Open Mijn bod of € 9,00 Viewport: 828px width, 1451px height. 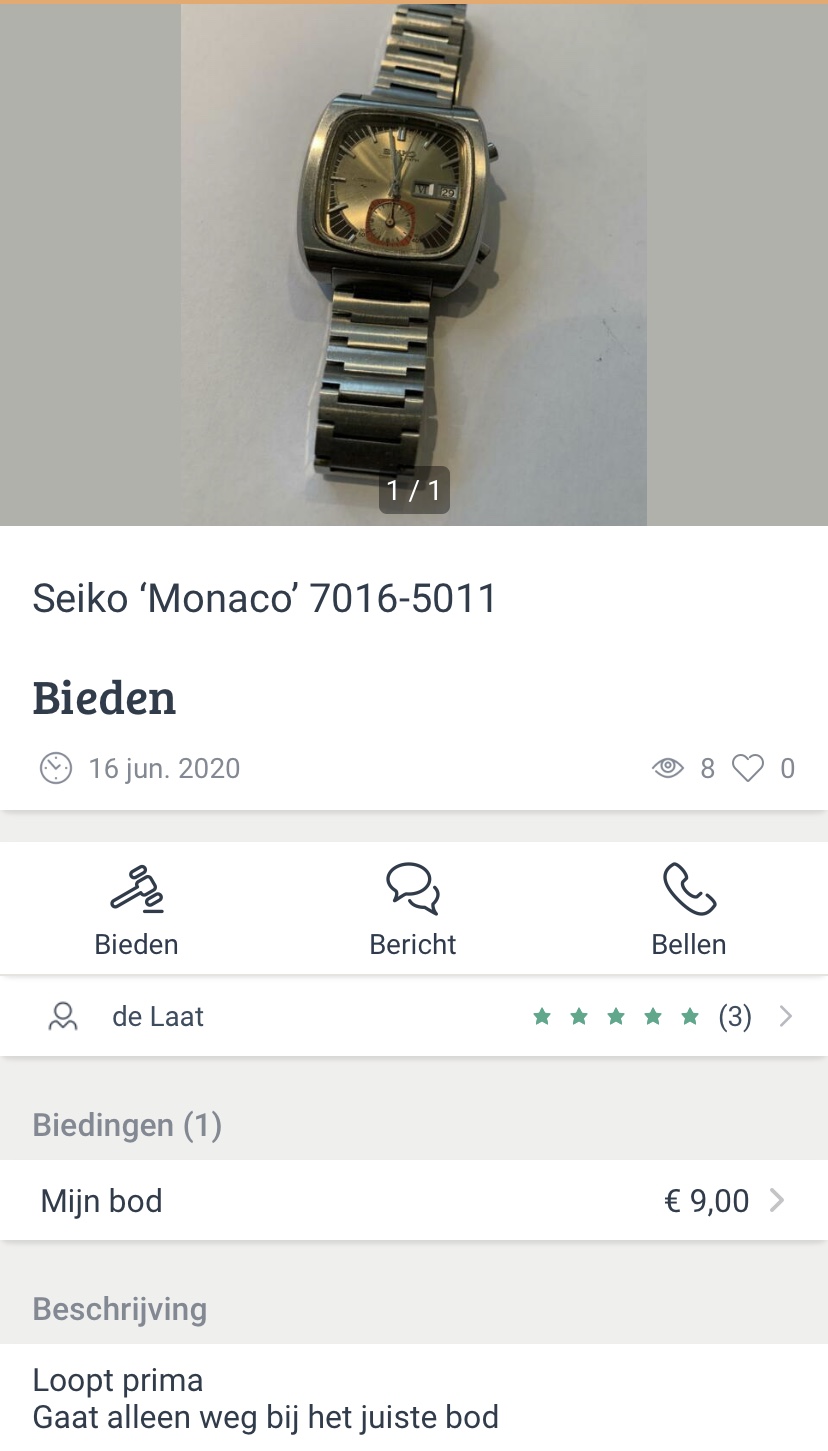click(x=414, y=1201)
